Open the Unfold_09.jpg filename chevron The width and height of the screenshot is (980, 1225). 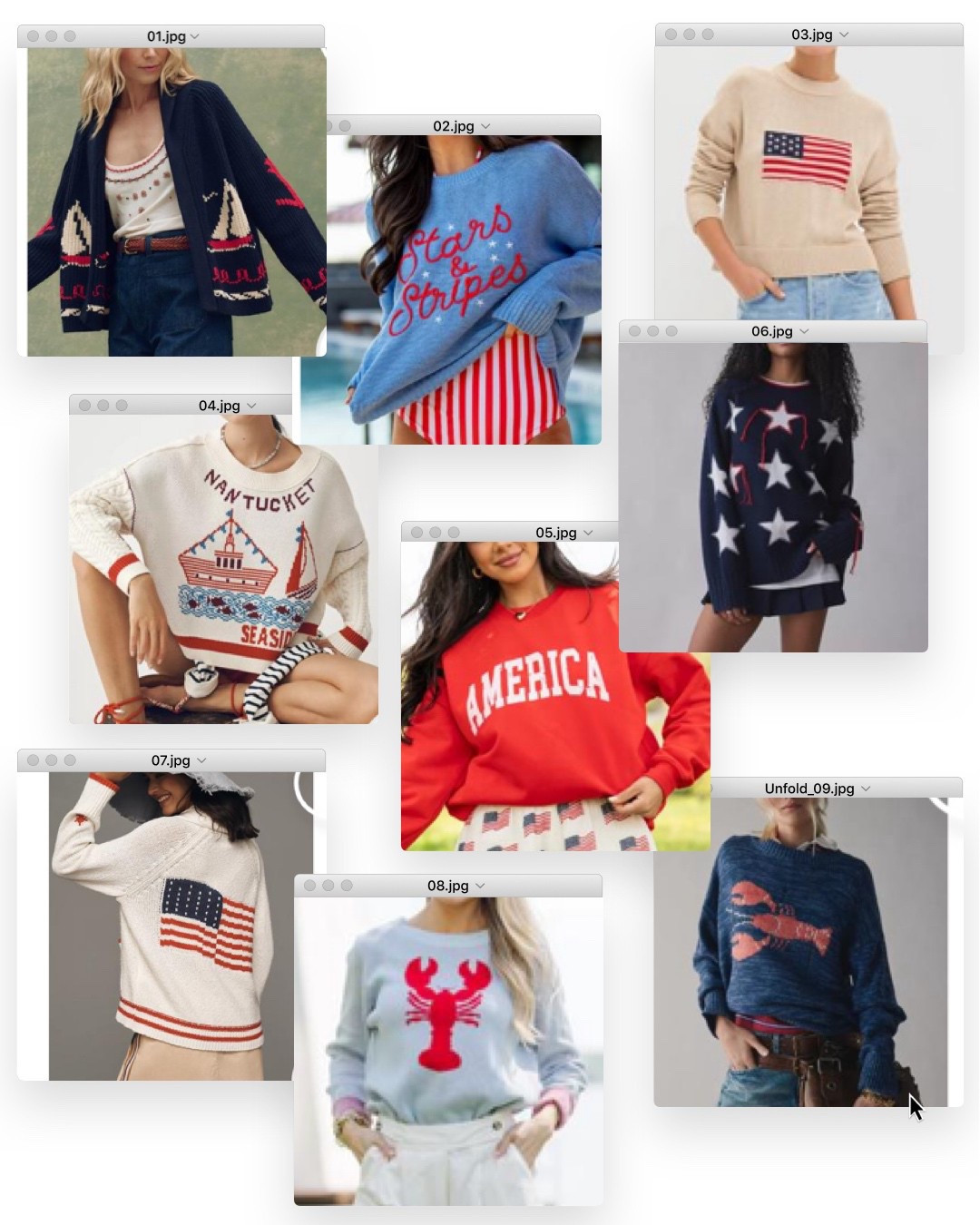point(867,789)
